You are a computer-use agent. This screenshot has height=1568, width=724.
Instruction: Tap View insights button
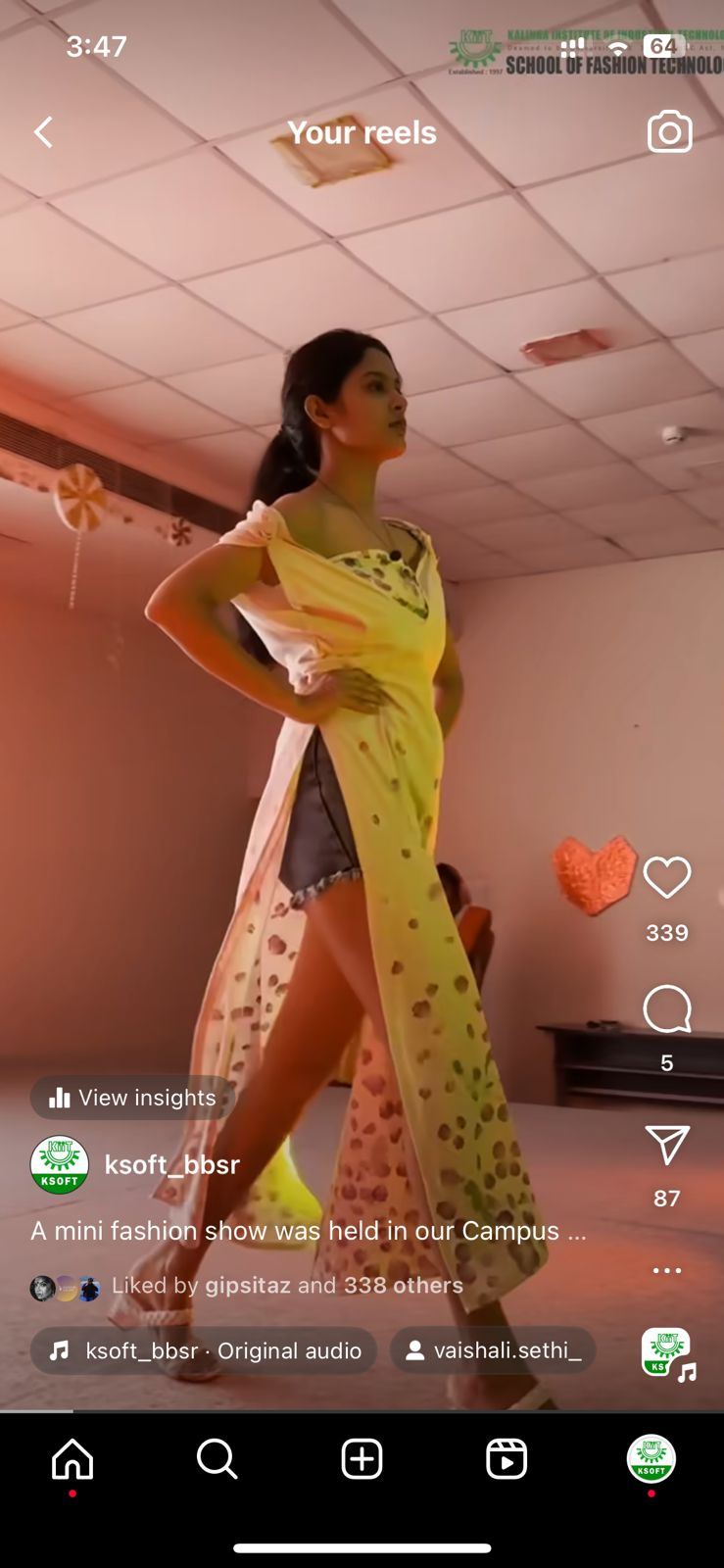132,1098
